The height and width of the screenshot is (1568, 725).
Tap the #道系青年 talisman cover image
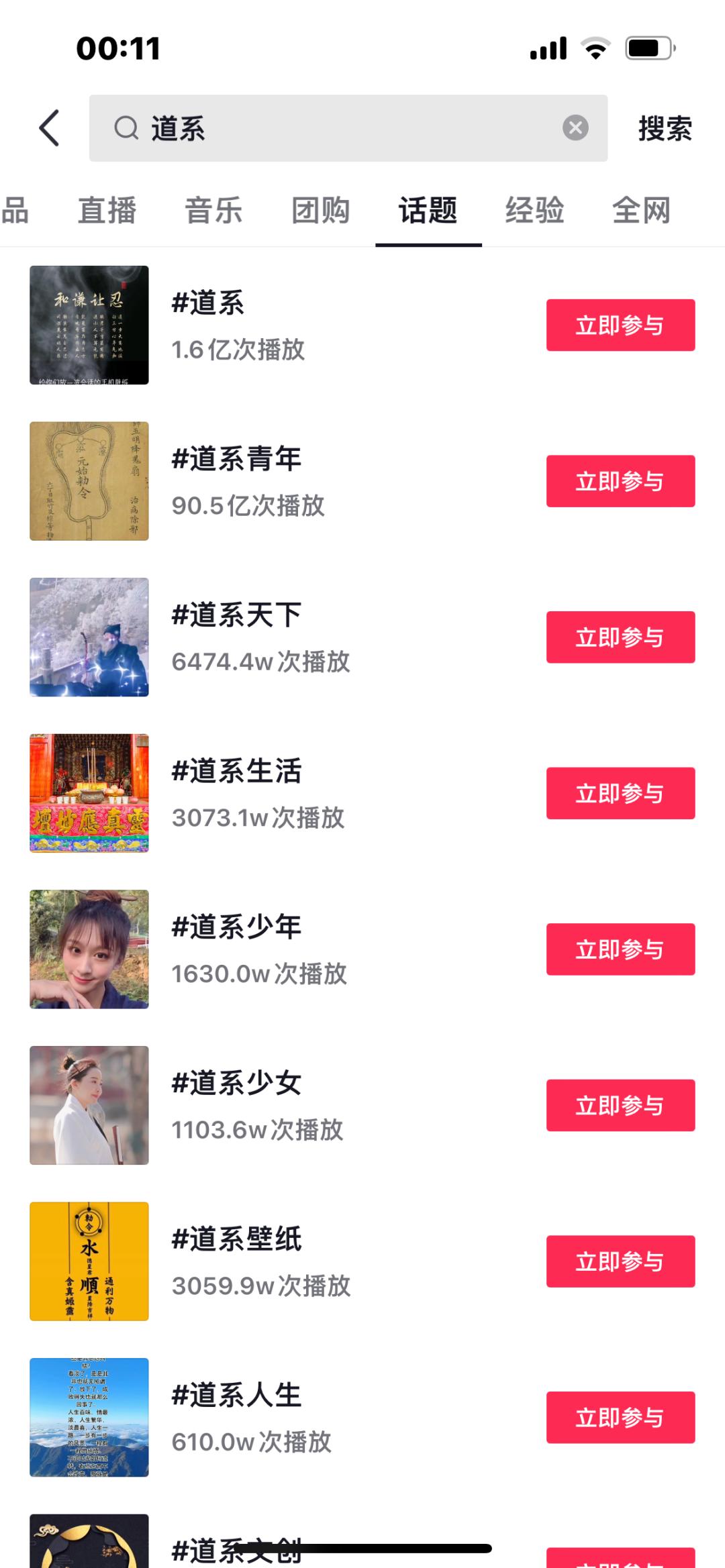(89, 480)
